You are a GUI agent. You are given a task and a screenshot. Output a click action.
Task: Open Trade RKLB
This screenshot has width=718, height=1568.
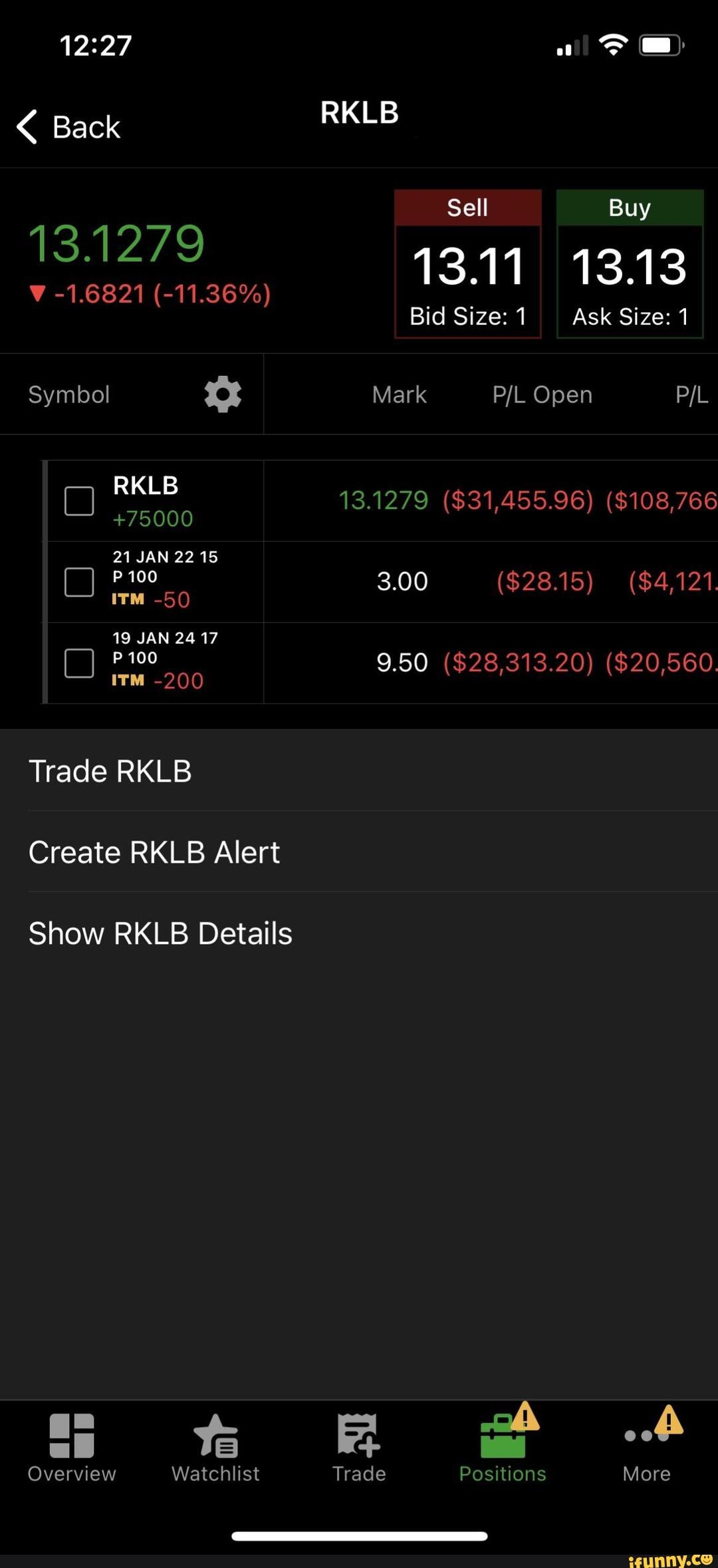[x=110, y=771]
